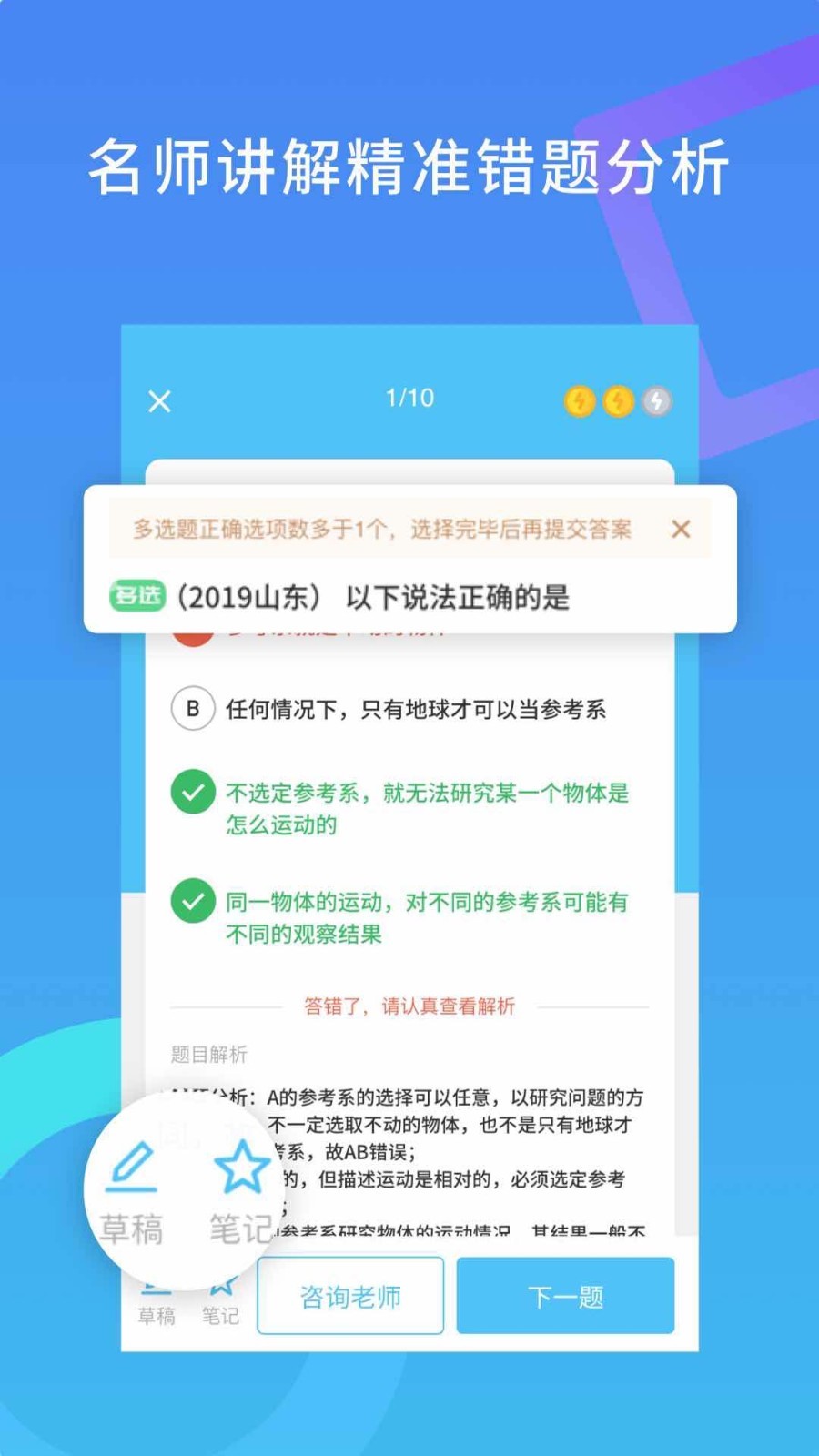Image resolution: width=819 pixels, height=1456 pixels.
Task: Tap the green 多选 multi-select badge
Action: point(136,596)
